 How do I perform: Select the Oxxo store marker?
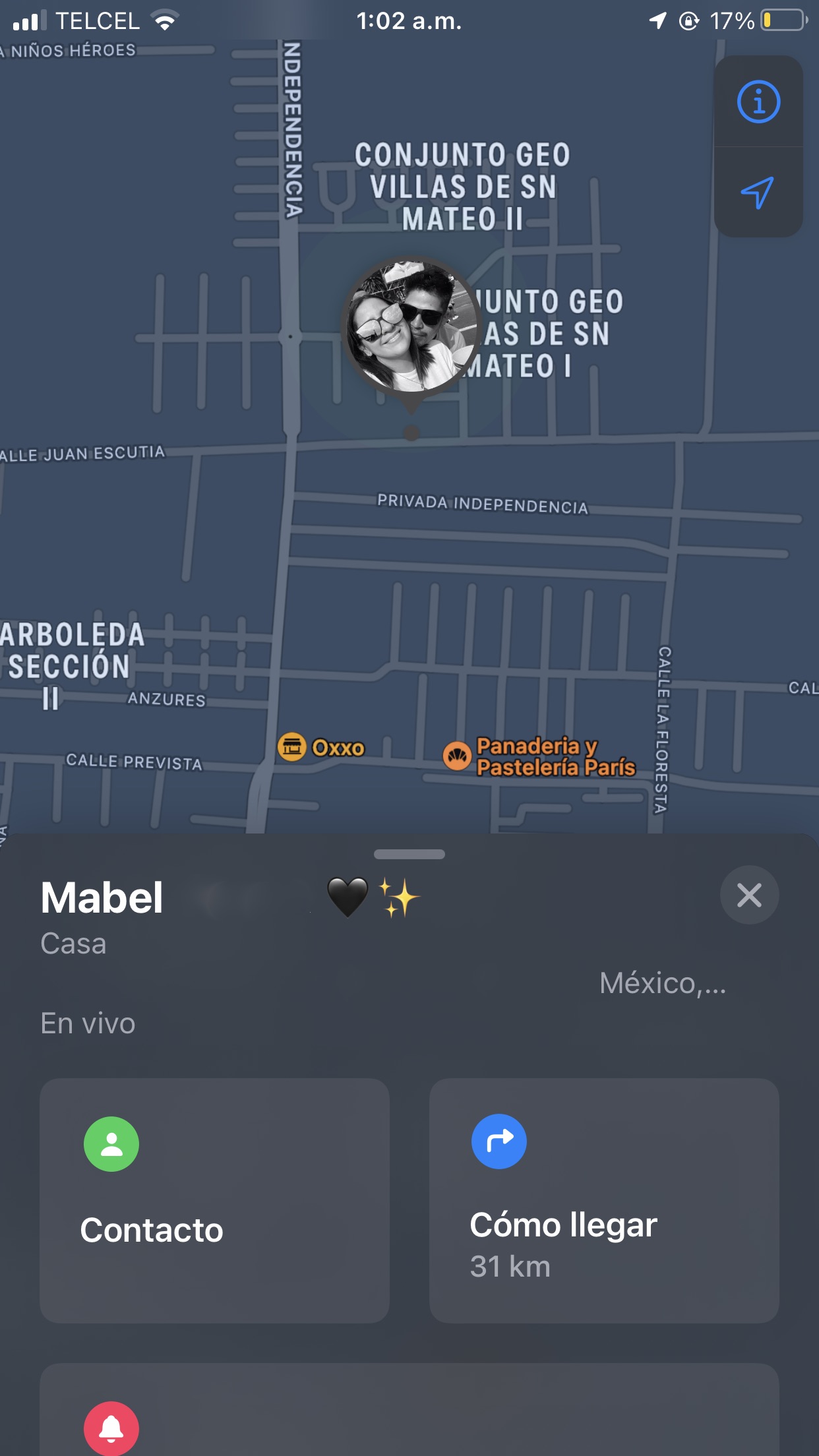pos(292,747)
